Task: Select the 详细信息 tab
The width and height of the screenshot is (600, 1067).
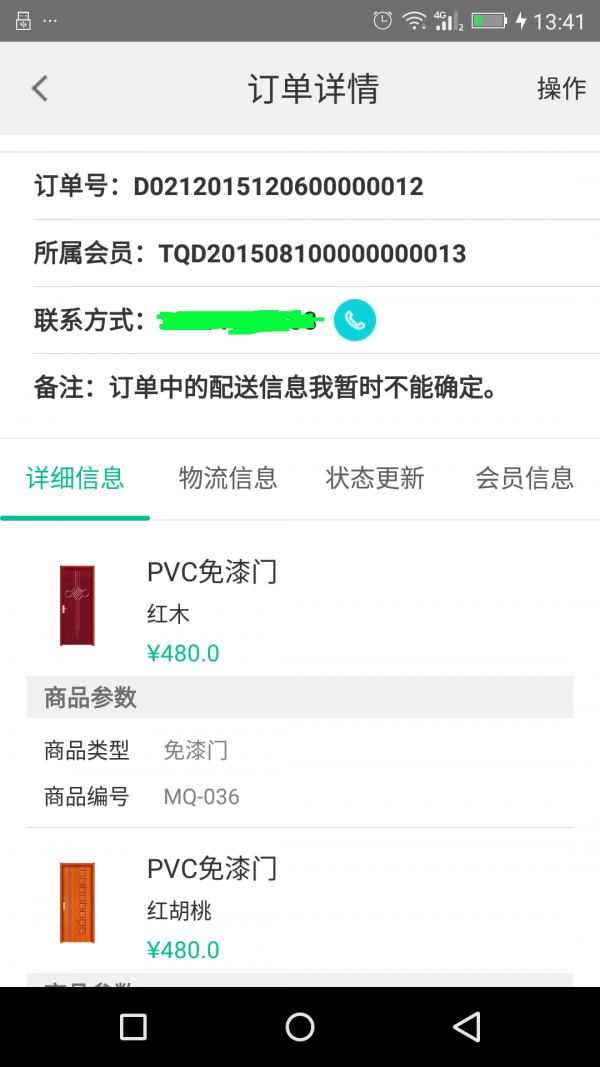Action: (x=75, y=478)
